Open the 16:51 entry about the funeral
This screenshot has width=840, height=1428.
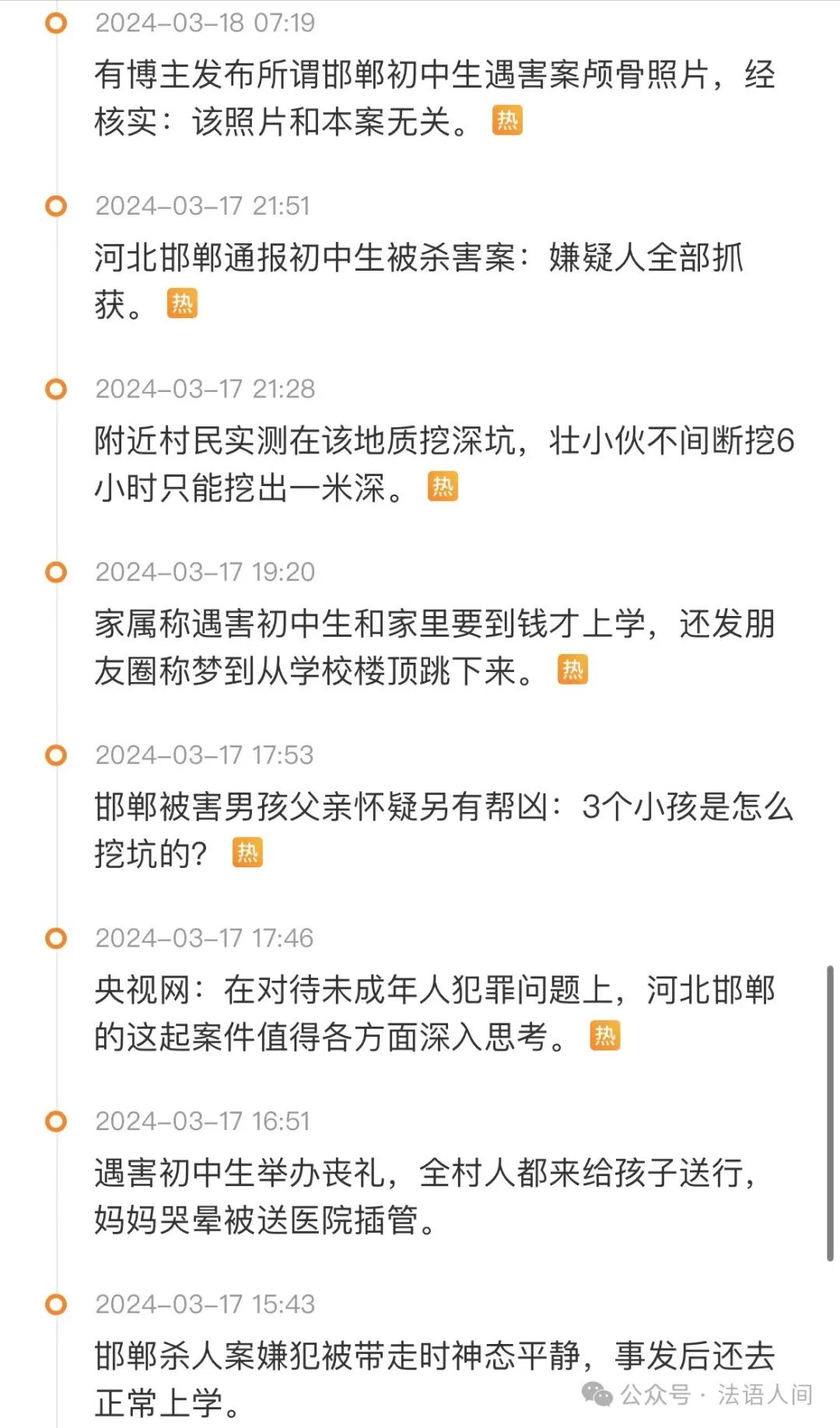point(426,1196)
